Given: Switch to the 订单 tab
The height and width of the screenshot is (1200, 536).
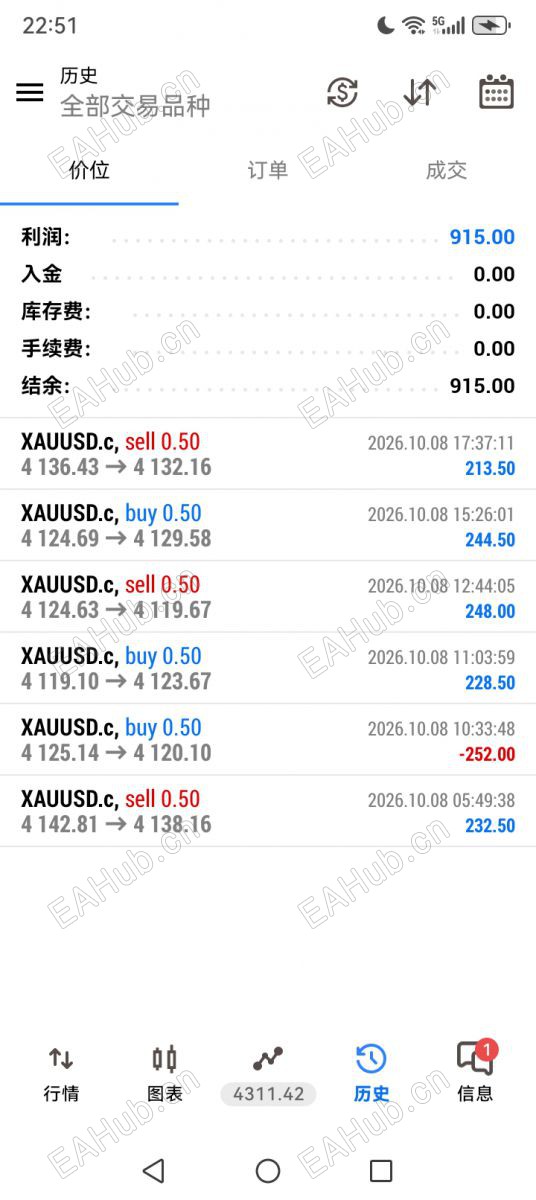Looking at the screenshot, I should pyautogui.click(x=268, y=170).
